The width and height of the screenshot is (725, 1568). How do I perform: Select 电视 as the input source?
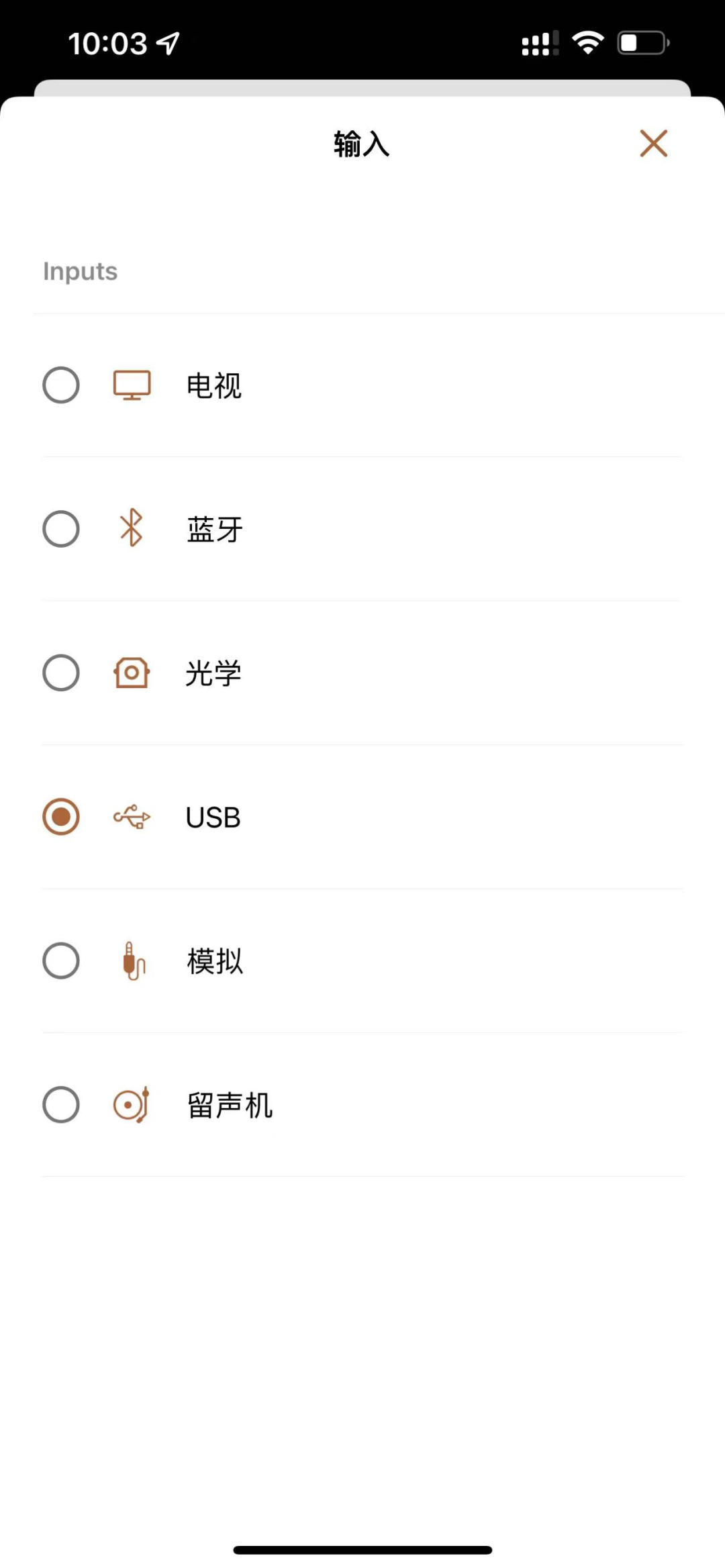click(x=362, y=385)
